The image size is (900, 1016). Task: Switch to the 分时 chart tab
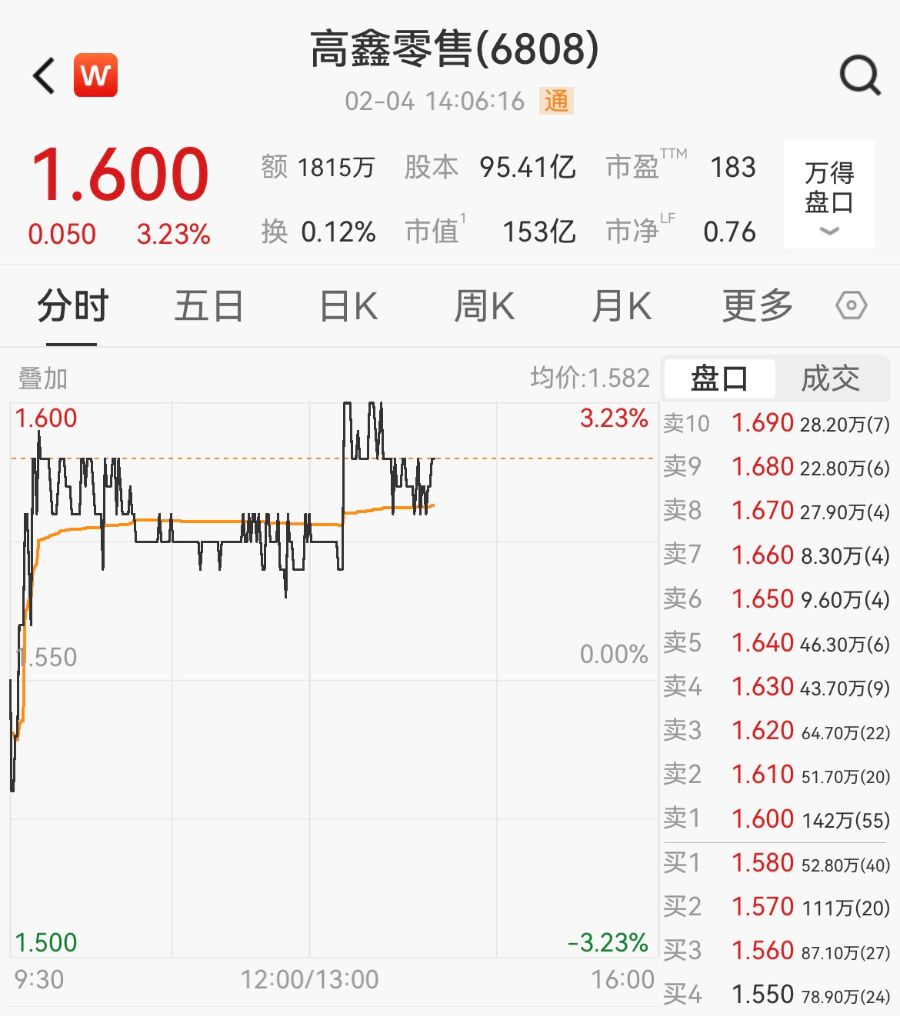coord(72,306)
